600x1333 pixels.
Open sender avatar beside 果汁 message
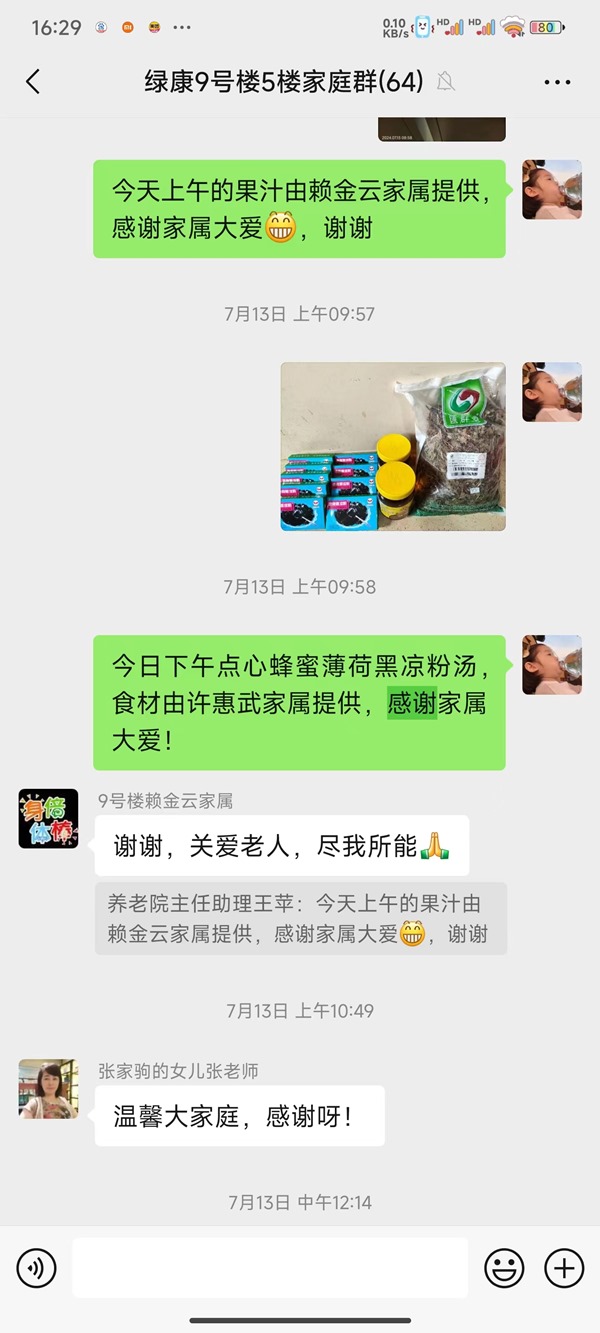click(551, 189)
